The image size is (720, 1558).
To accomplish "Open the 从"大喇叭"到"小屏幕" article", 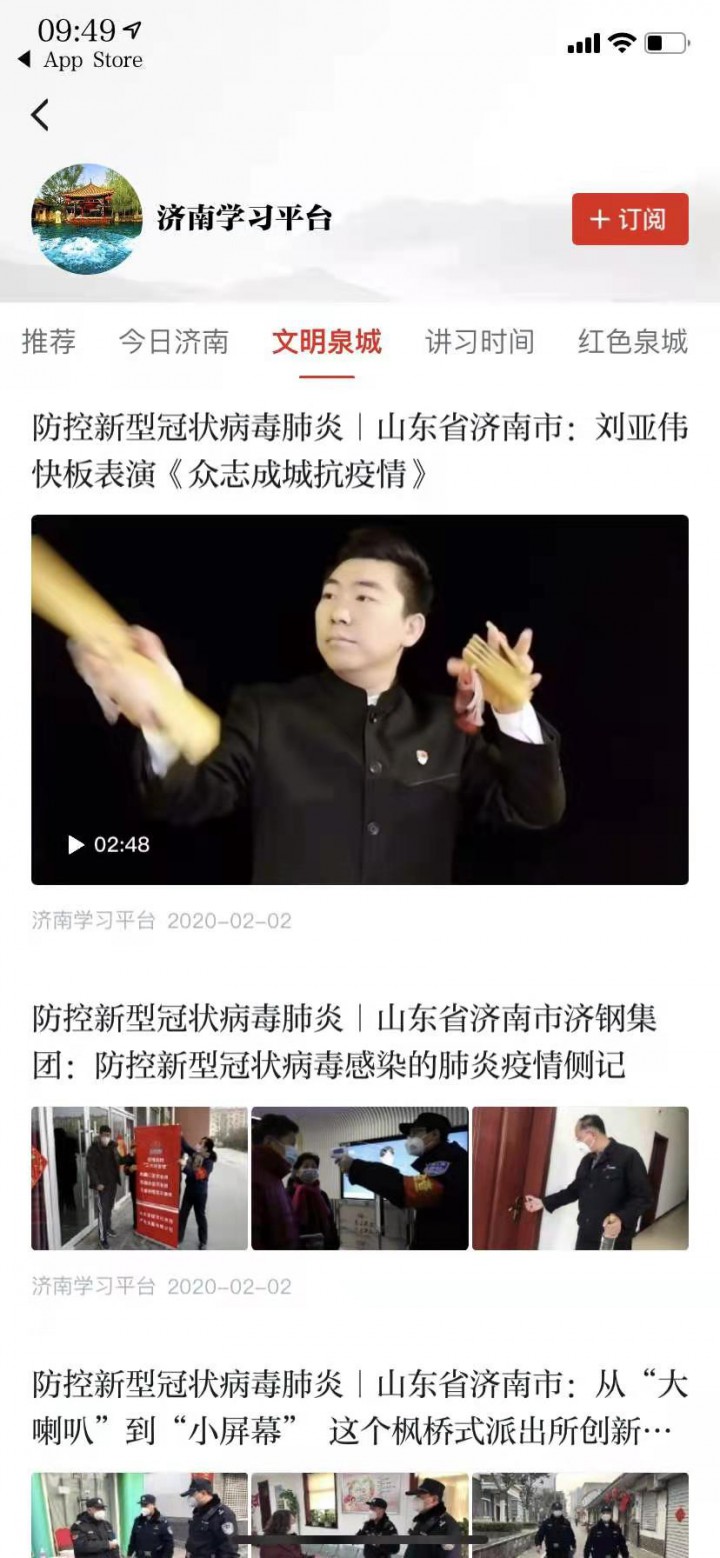I will 359,1407.
